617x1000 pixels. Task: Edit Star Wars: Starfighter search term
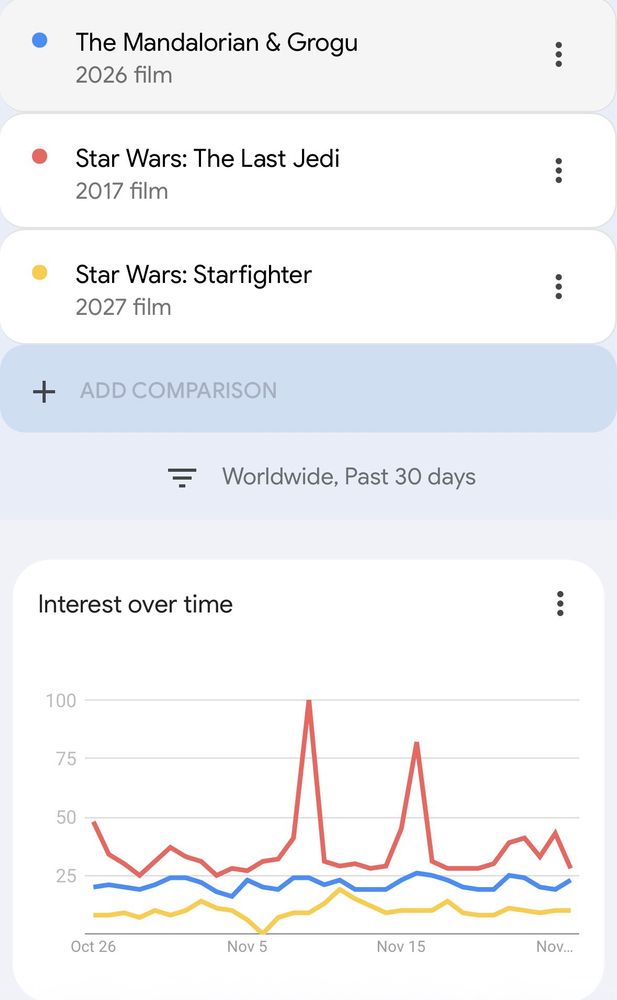click(193, 288)
